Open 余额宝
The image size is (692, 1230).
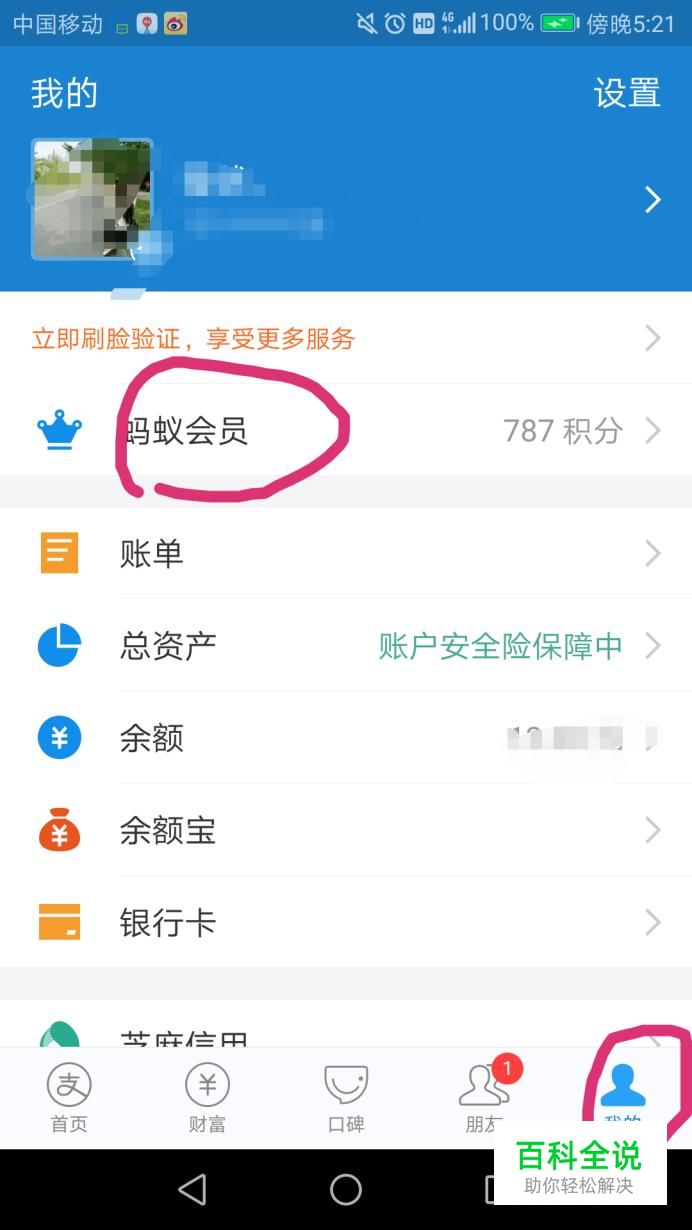pos(345,830)
